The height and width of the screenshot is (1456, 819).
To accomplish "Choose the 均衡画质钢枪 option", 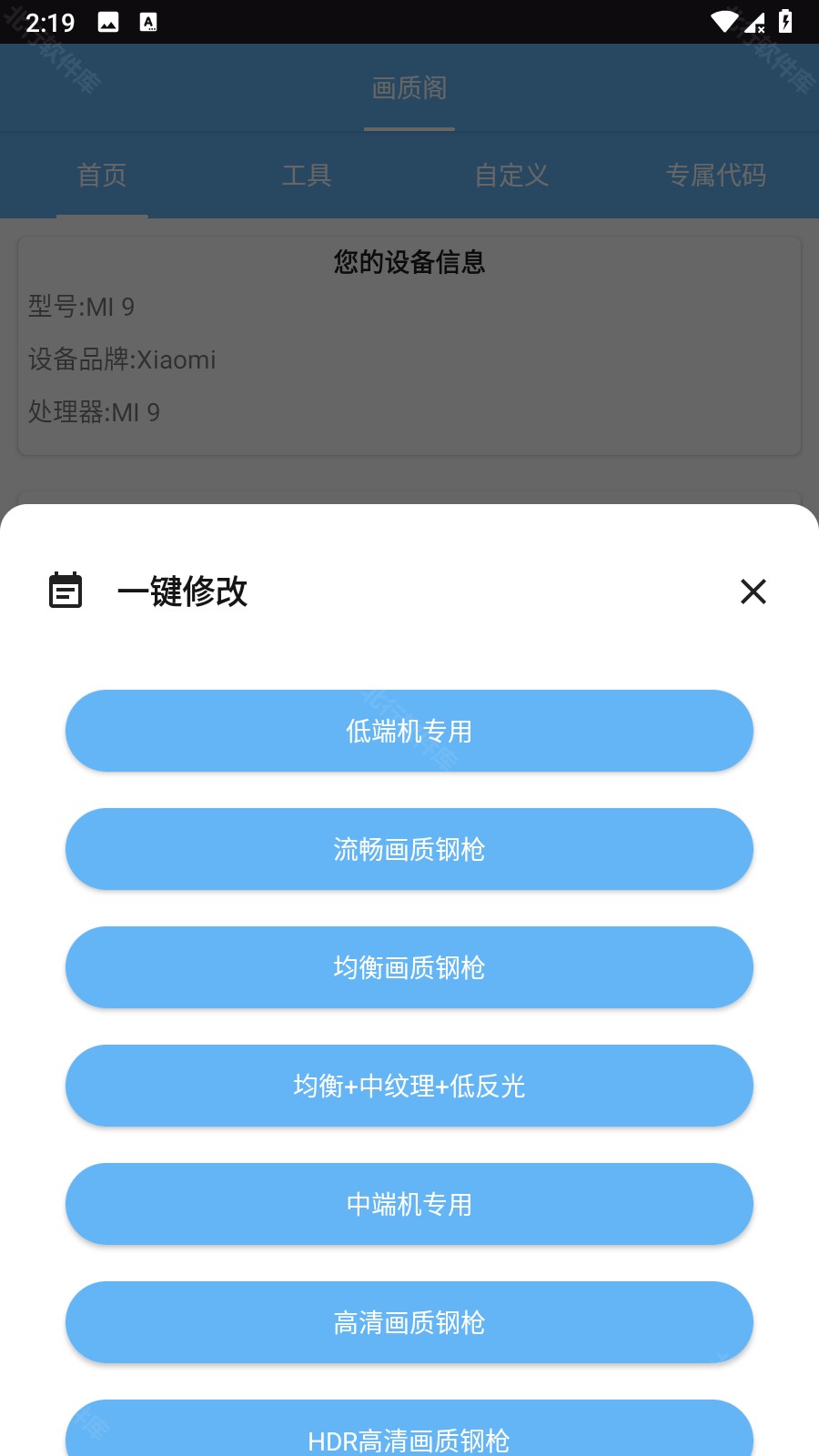I will [x=409, y=967].
